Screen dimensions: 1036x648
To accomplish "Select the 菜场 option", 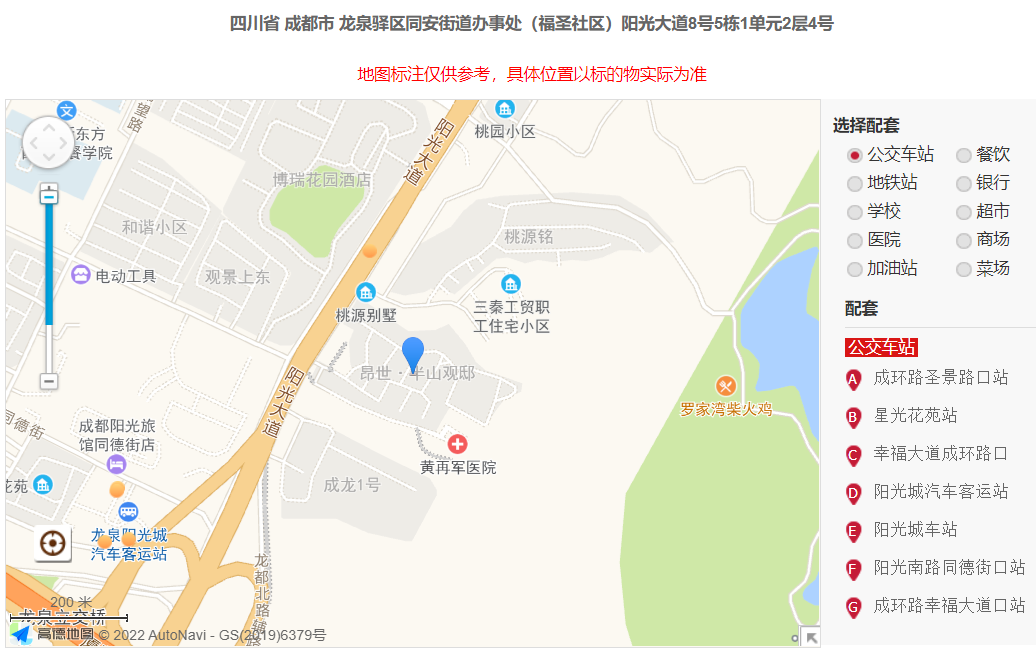I will tap(964, 269).
